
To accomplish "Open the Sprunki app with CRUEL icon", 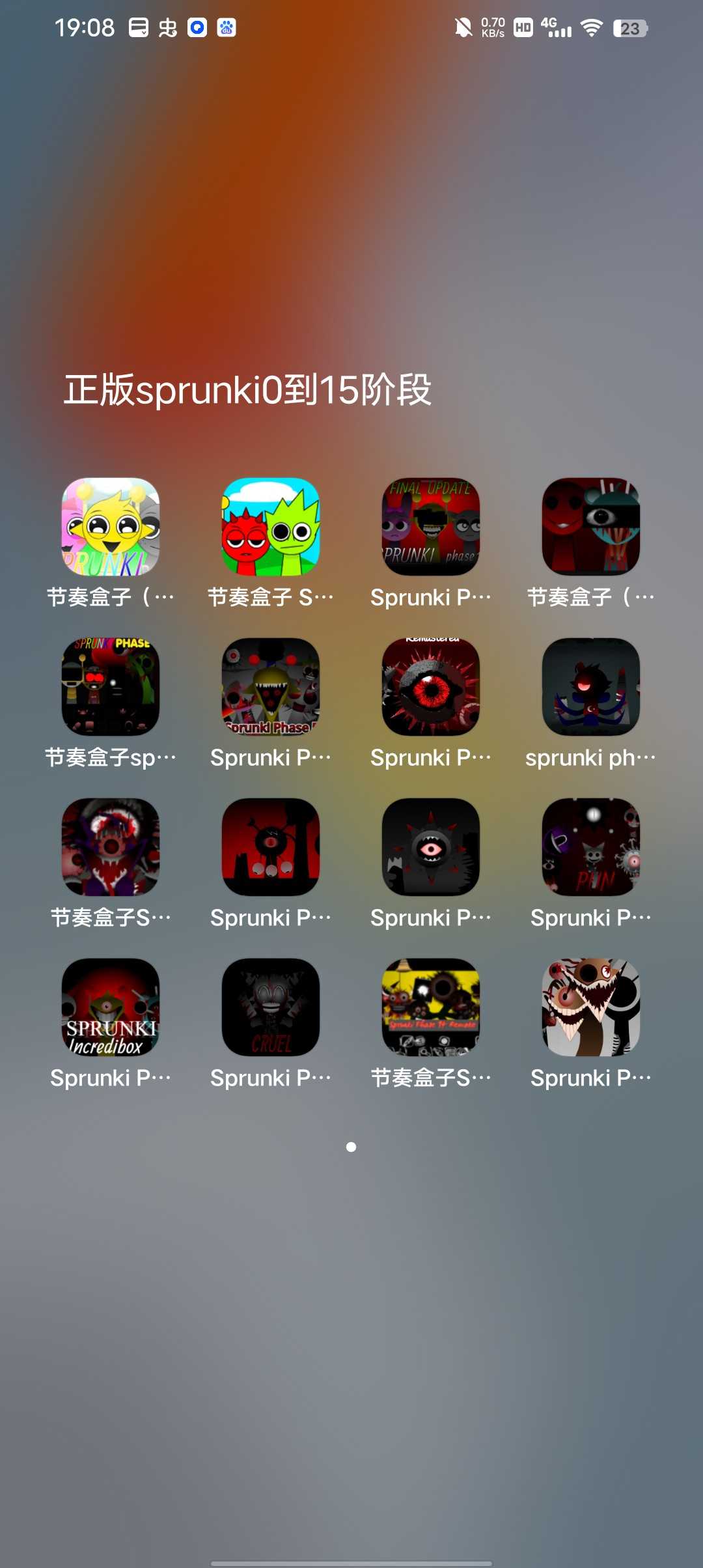I will [270, 1007].
